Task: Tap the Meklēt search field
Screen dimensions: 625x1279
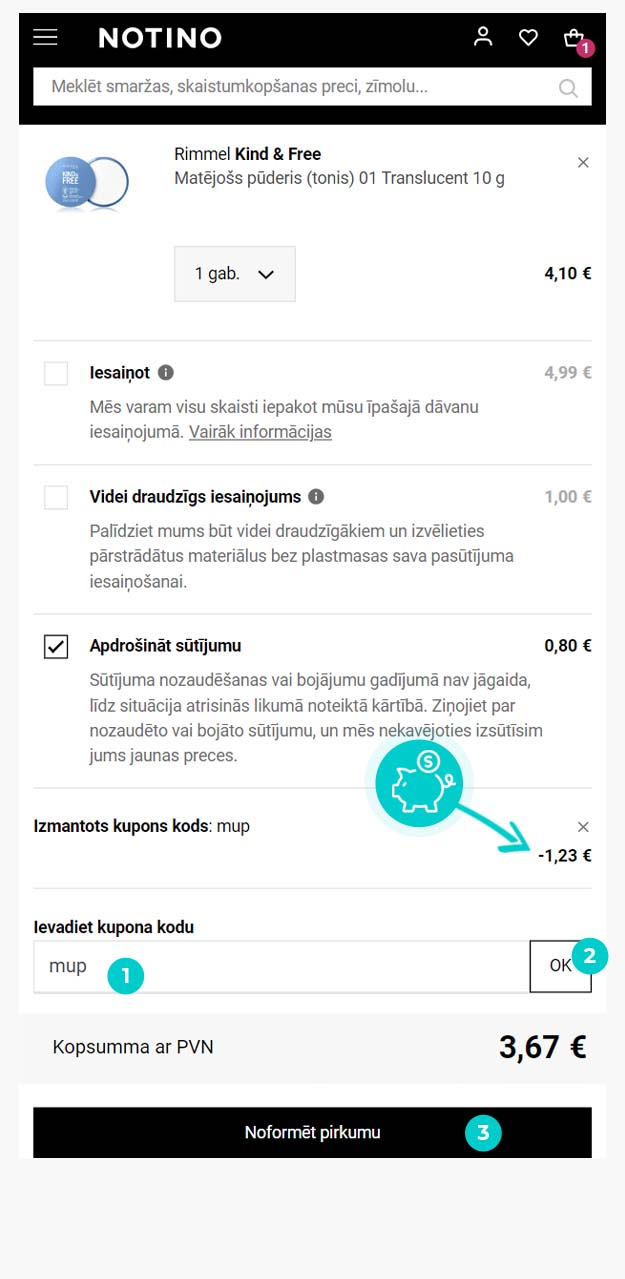Action: tap(295, 87)
